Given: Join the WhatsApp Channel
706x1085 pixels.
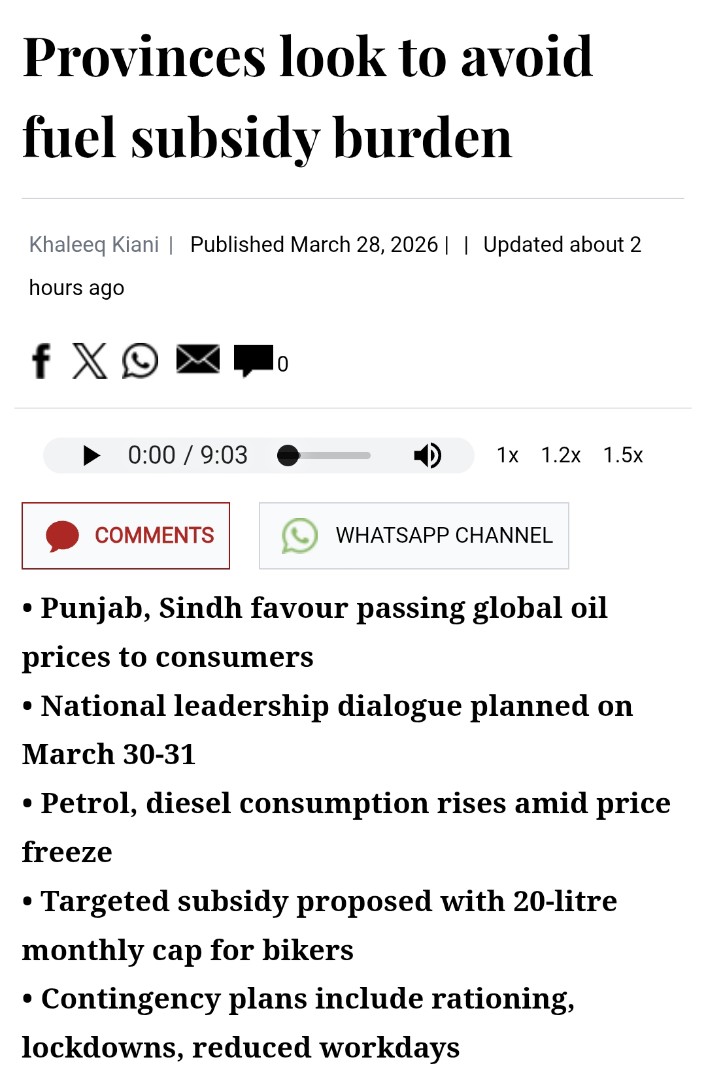Looking at the screenshot, I should 414,535.
